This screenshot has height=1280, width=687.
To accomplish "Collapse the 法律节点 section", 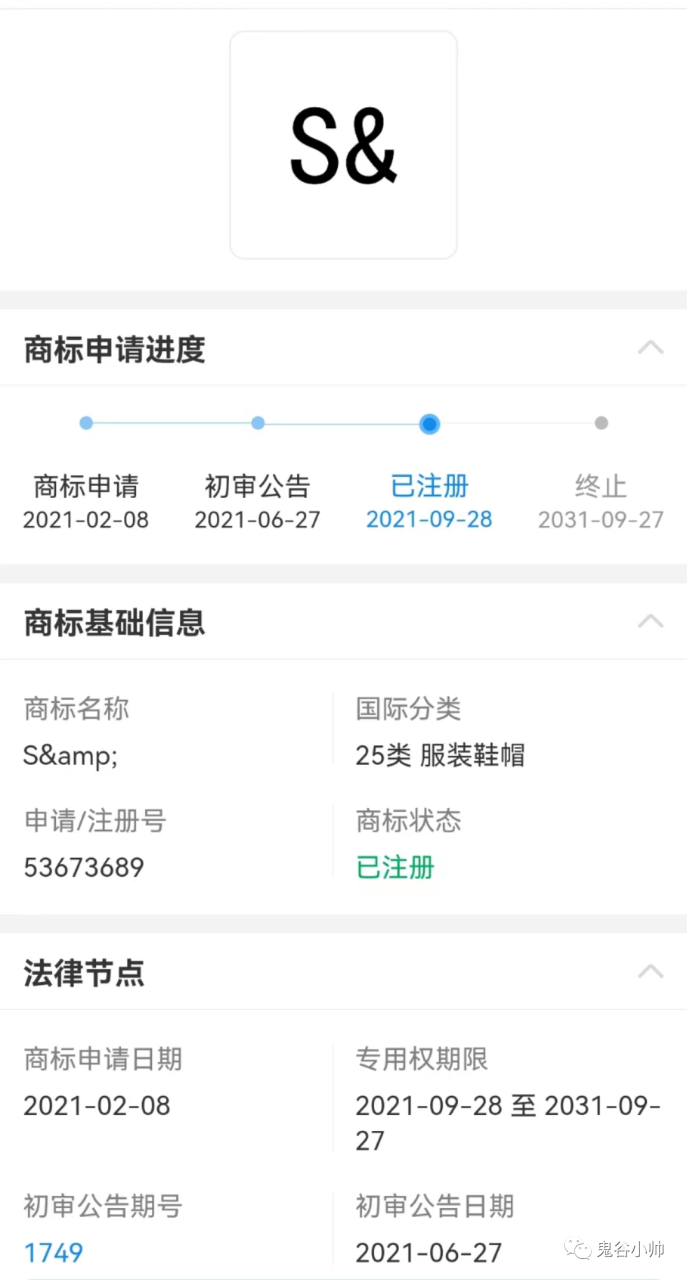I will pos(650,971).
